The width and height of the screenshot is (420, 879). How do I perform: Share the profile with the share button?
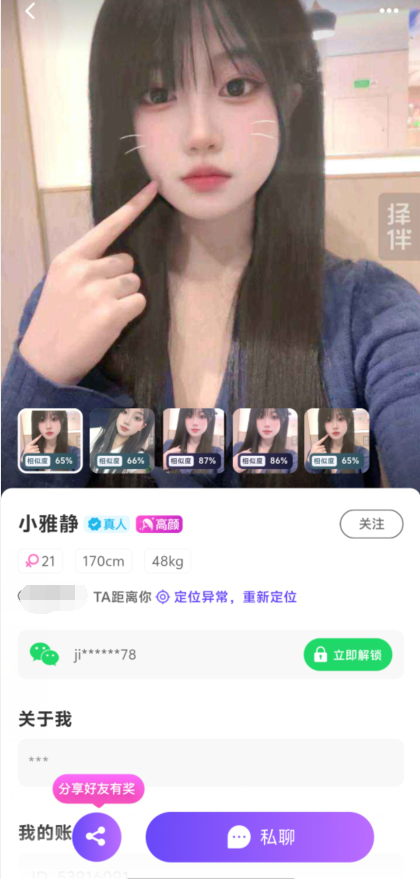tap(96, 837)
